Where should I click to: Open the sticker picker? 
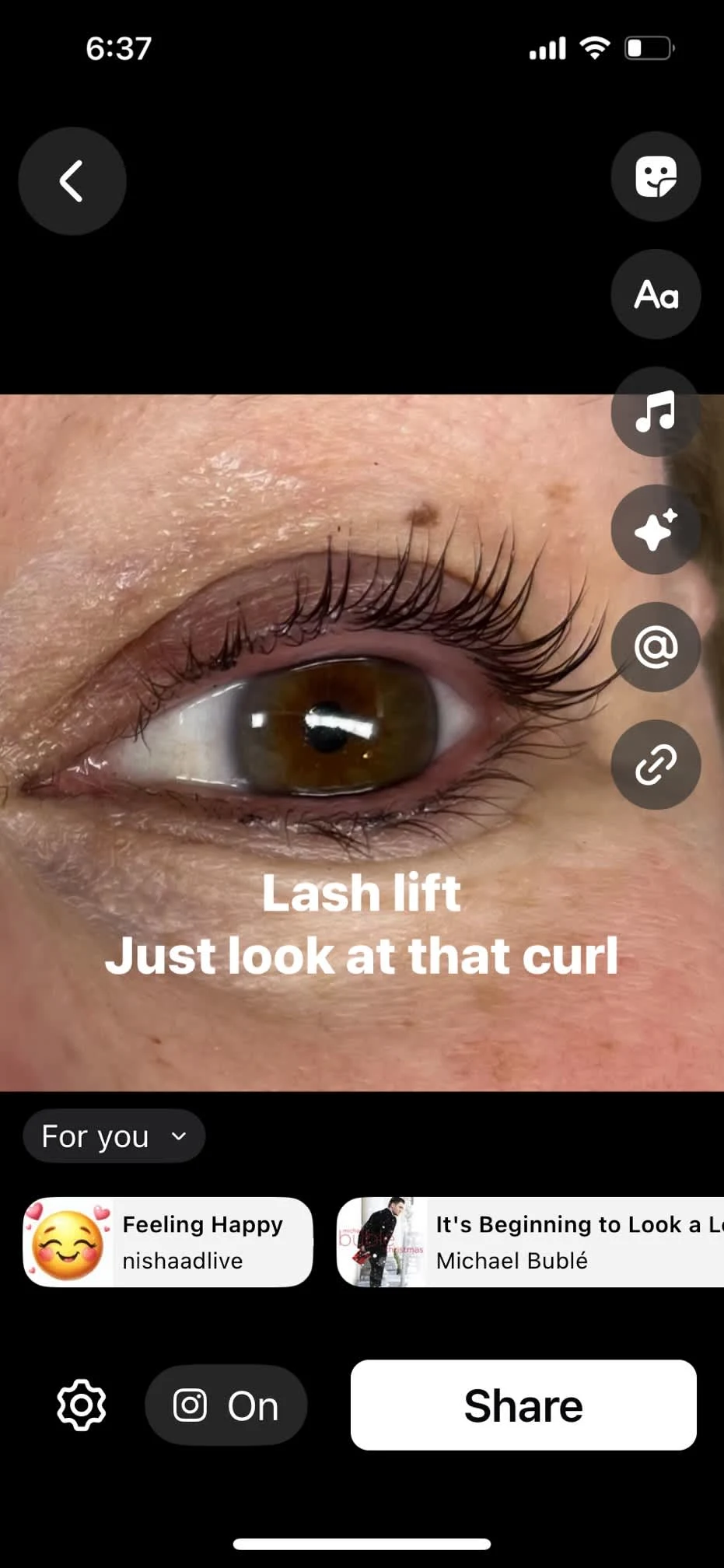tap(656, 177)
